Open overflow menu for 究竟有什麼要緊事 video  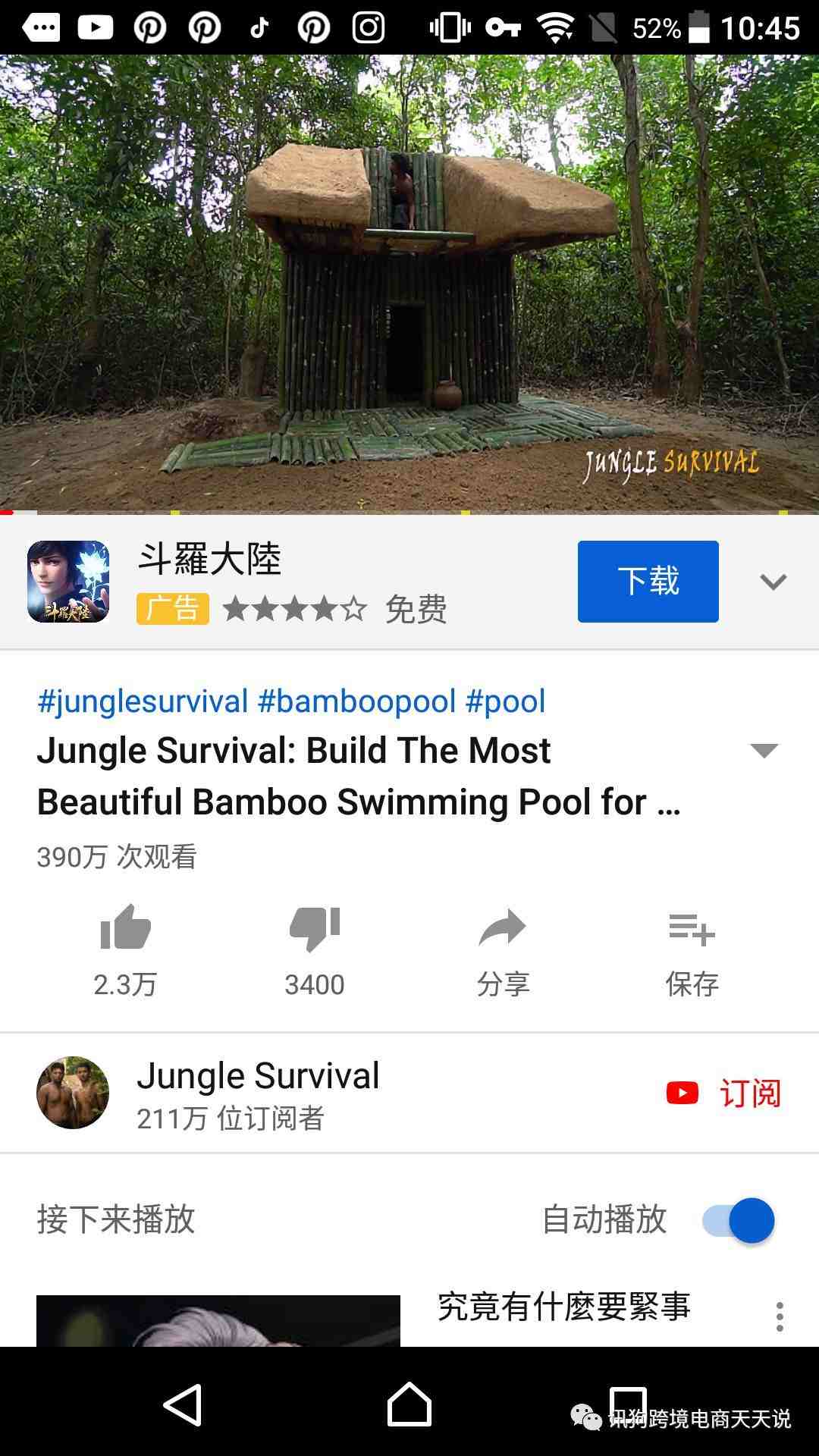point(779,1317)
